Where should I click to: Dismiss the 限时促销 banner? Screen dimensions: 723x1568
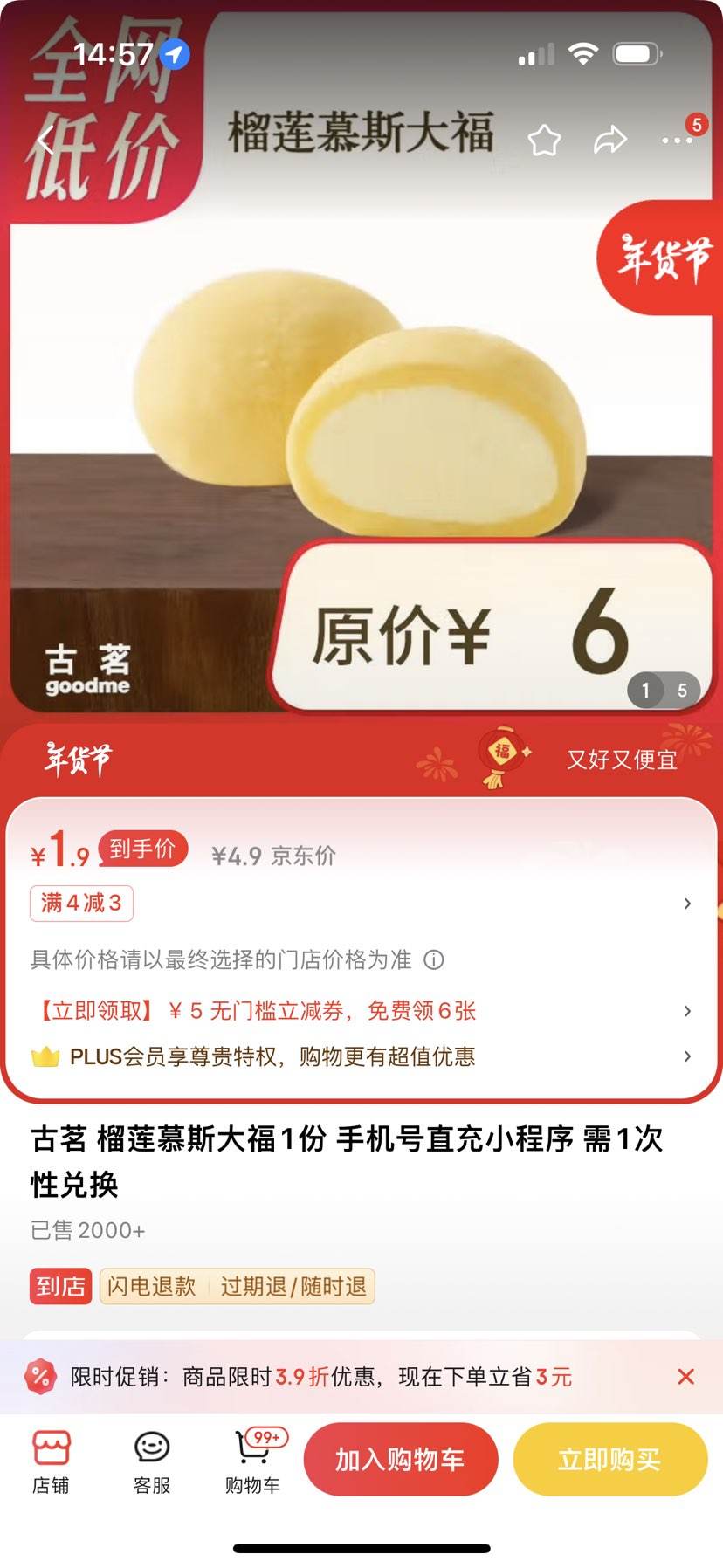tap(686, 1377)
